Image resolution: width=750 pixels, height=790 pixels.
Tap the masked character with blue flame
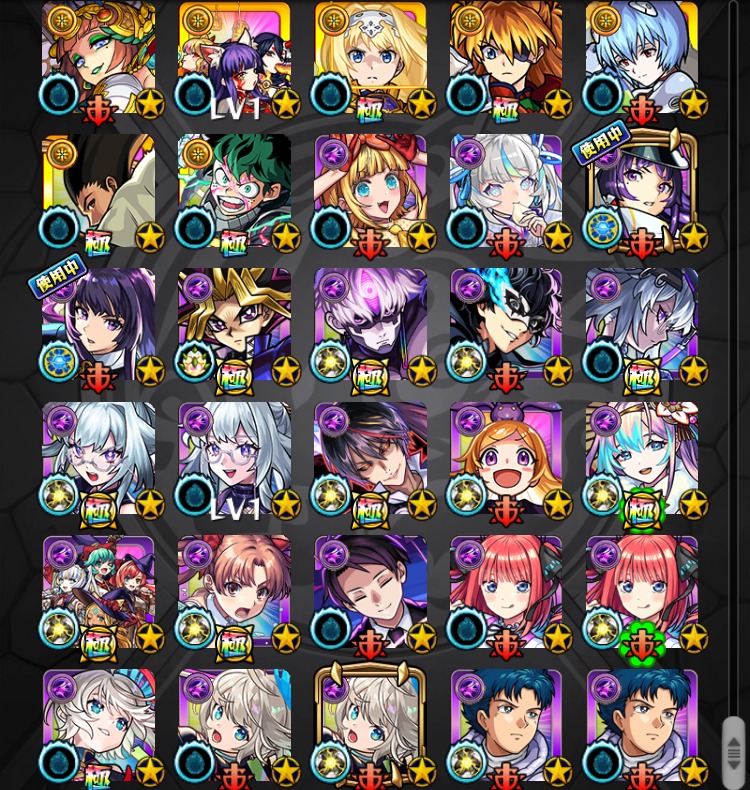point(506,325)
